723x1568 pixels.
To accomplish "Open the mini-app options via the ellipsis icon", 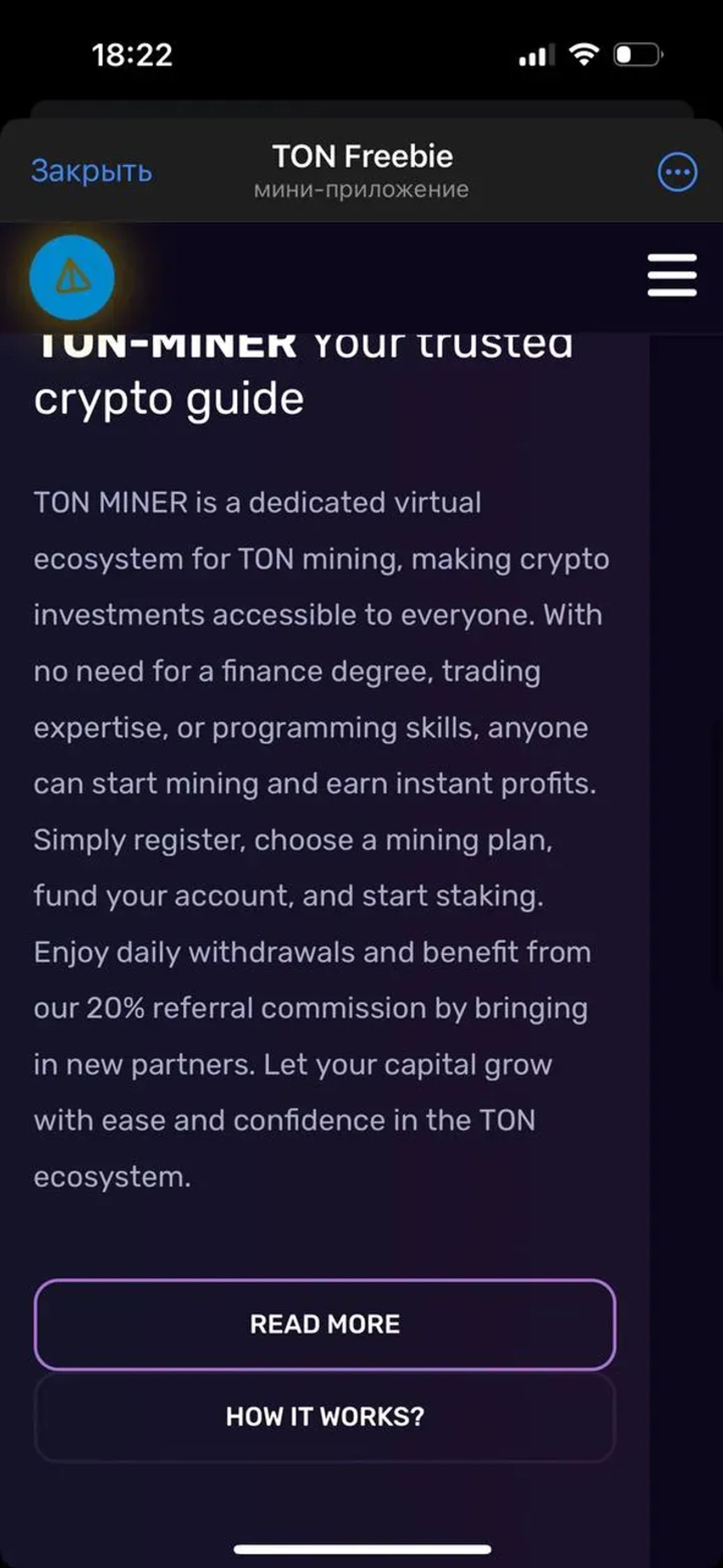I will pos(677,172).
